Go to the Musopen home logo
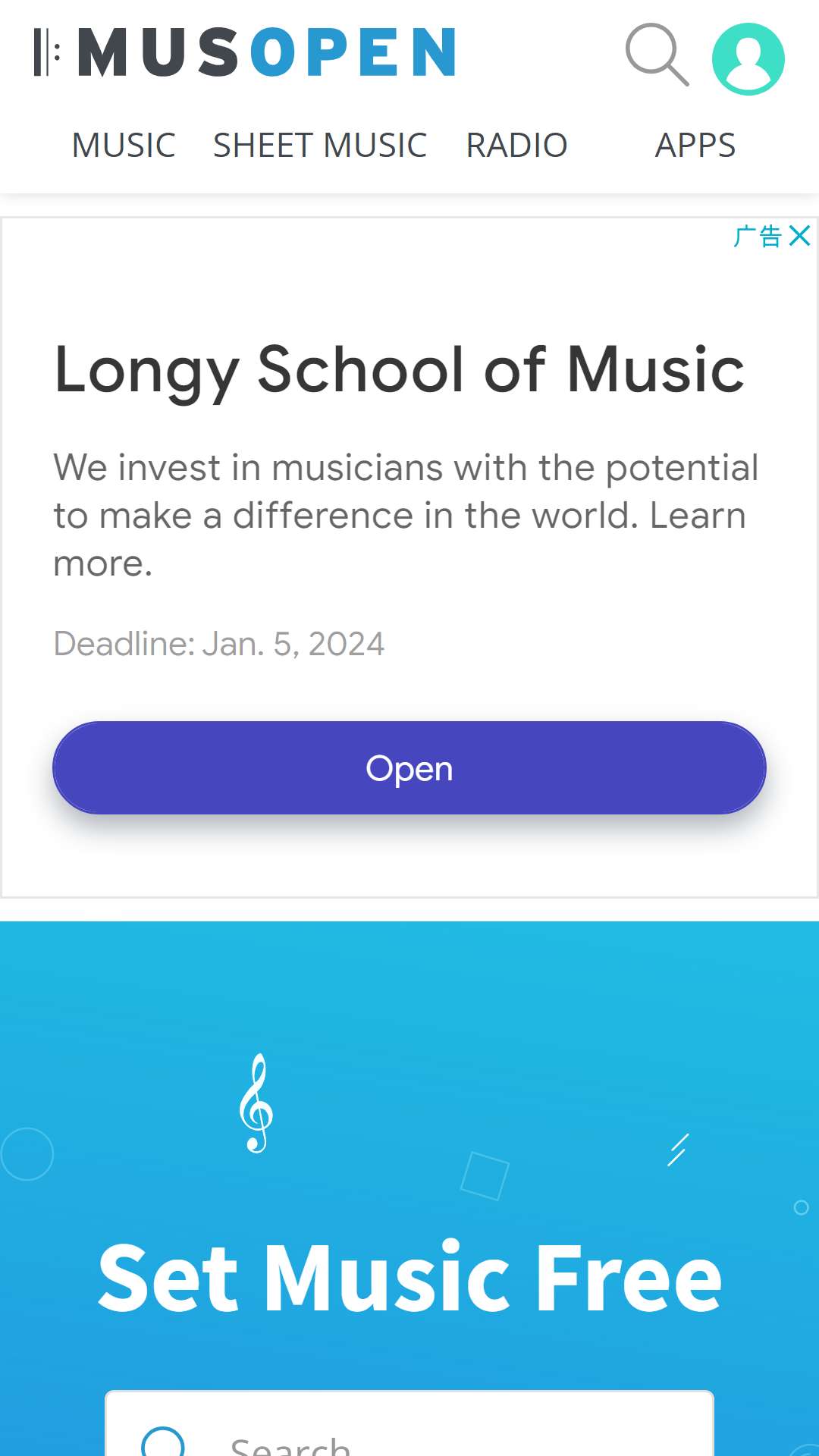Screen dimensions: 819x1456 pyautogui.click(x=244, y=52)
